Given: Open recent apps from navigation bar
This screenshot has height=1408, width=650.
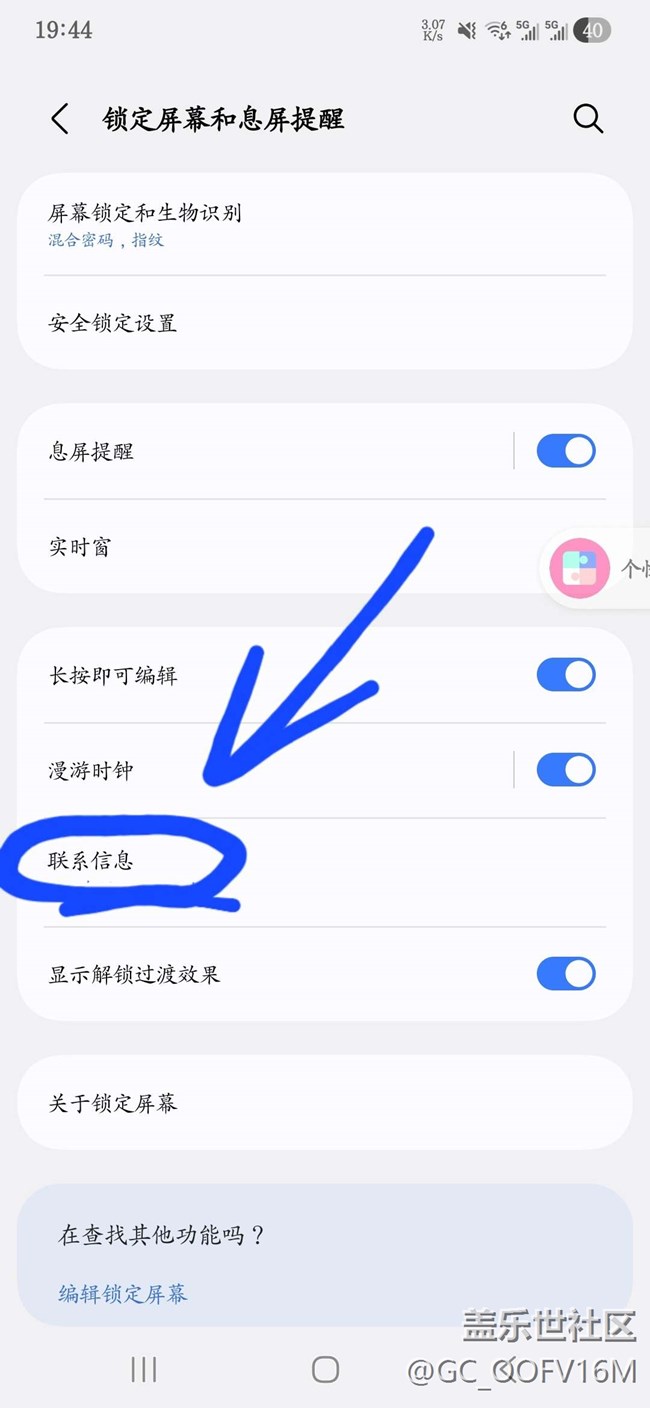Looking at the screenshot, I should [144, 1369].
